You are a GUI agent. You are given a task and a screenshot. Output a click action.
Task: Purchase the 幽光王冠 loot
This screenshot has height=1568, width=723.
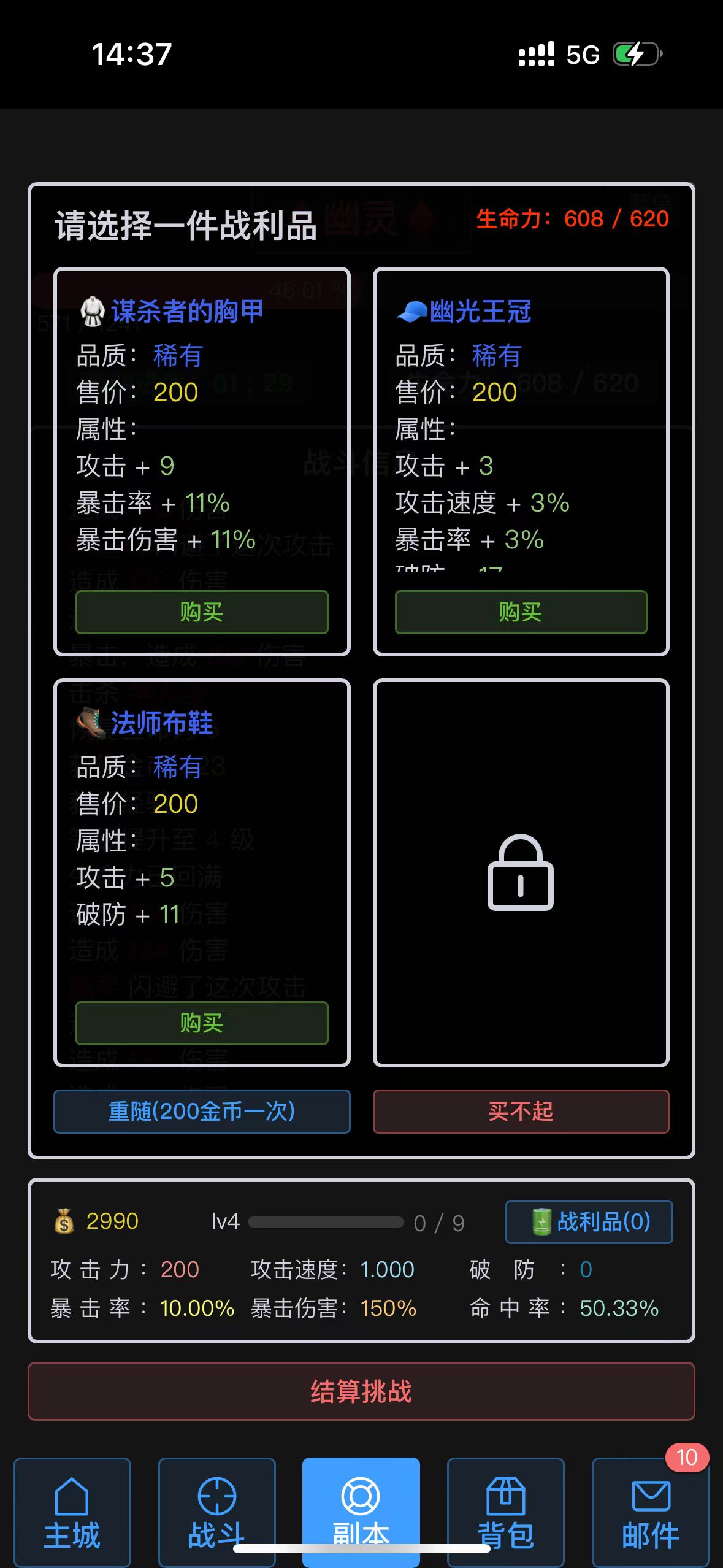tap(521, 612)
